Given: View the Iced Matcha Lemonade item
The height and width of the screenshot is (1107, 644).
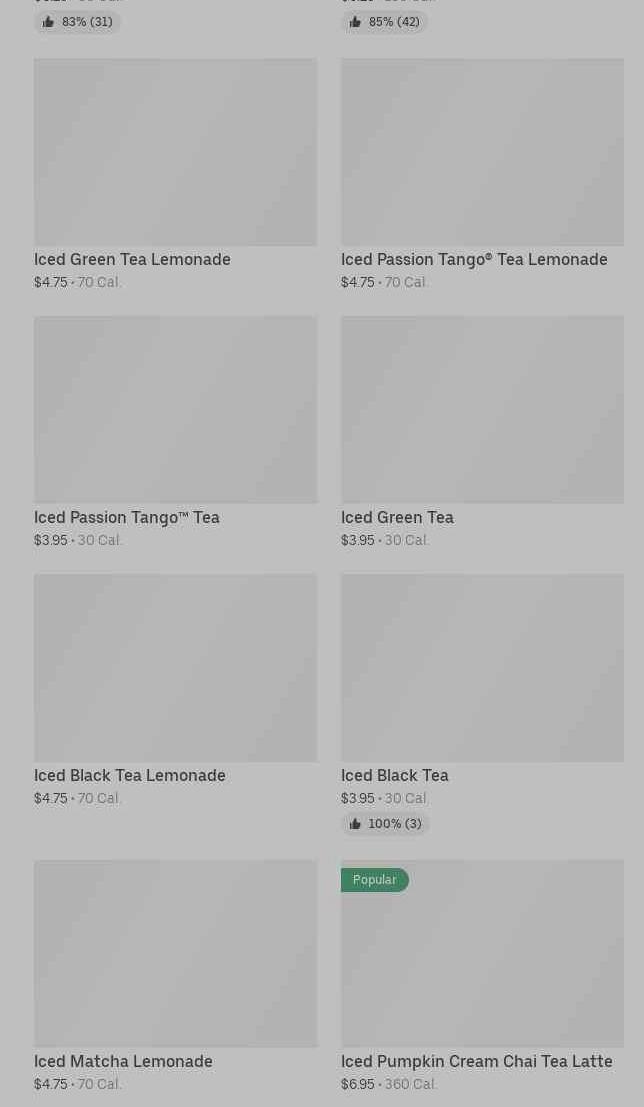Looking at the screenshot, I should pos(175,976).
